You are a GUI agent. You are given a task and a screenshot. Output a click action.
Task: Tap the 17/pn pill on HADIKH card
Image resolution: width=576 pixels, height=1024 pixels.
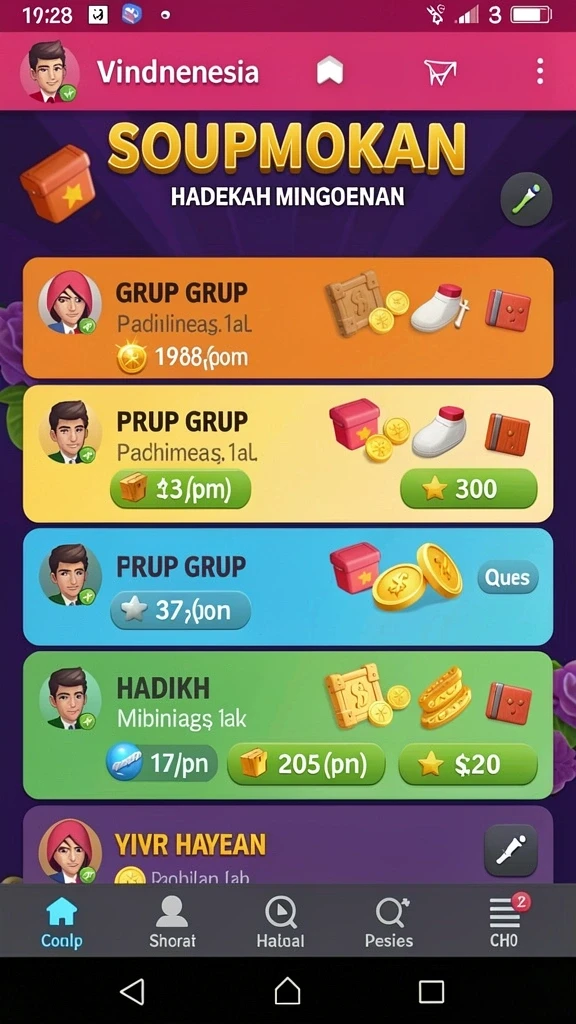161,763
